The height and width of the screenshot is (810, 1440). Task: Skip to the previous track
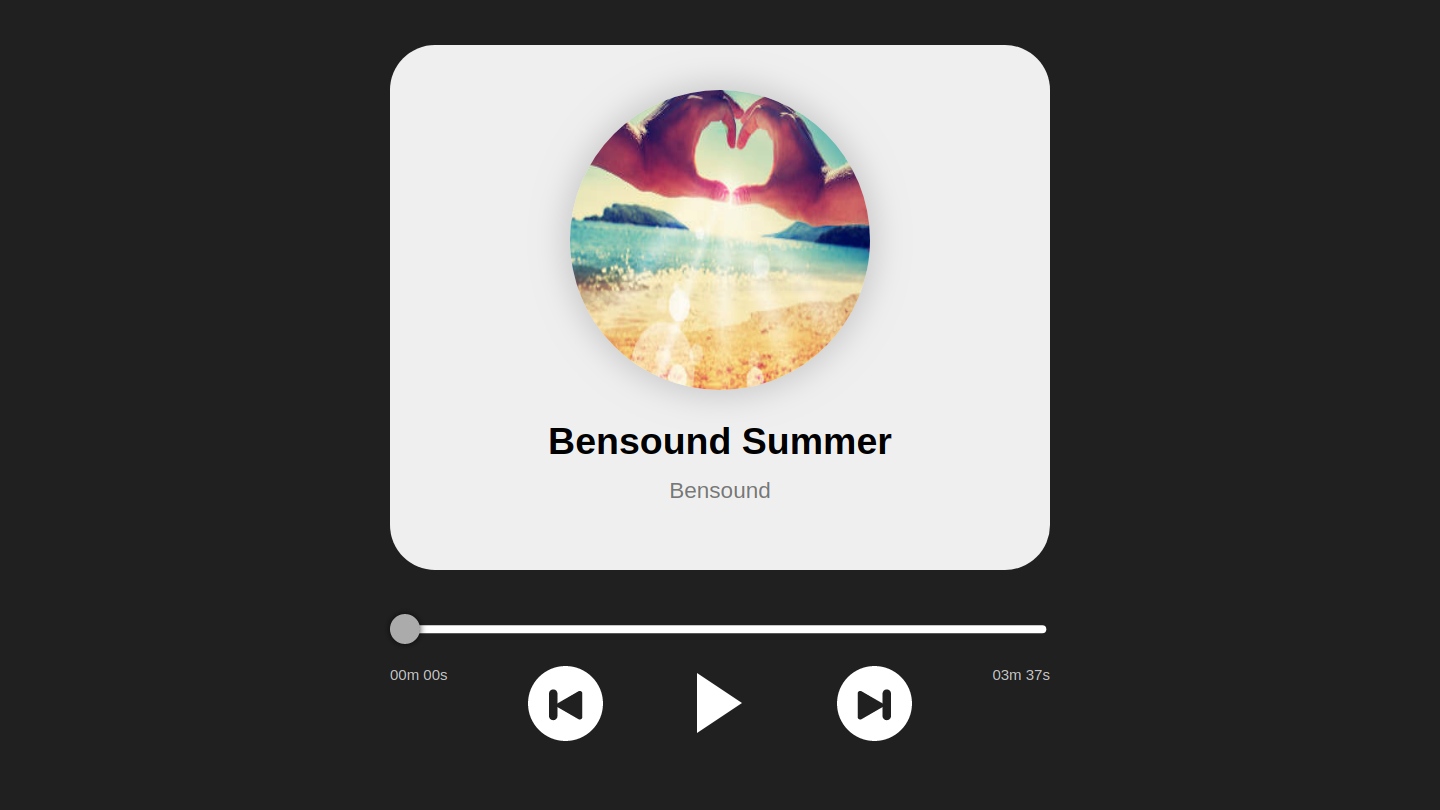(565, 704)
